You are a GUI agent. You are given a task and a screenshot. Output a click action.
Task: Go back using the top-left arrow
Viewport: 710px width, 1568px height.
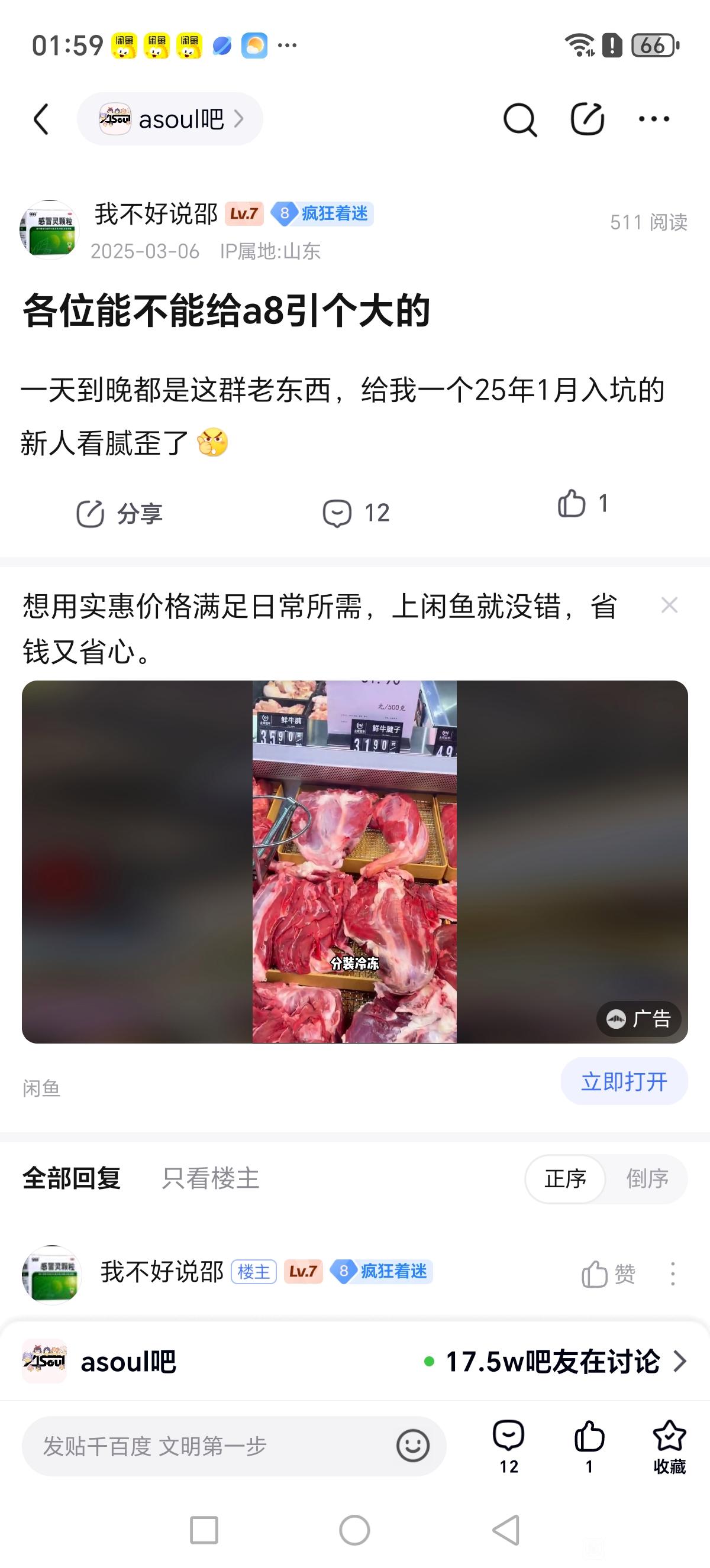click(41, 119)
